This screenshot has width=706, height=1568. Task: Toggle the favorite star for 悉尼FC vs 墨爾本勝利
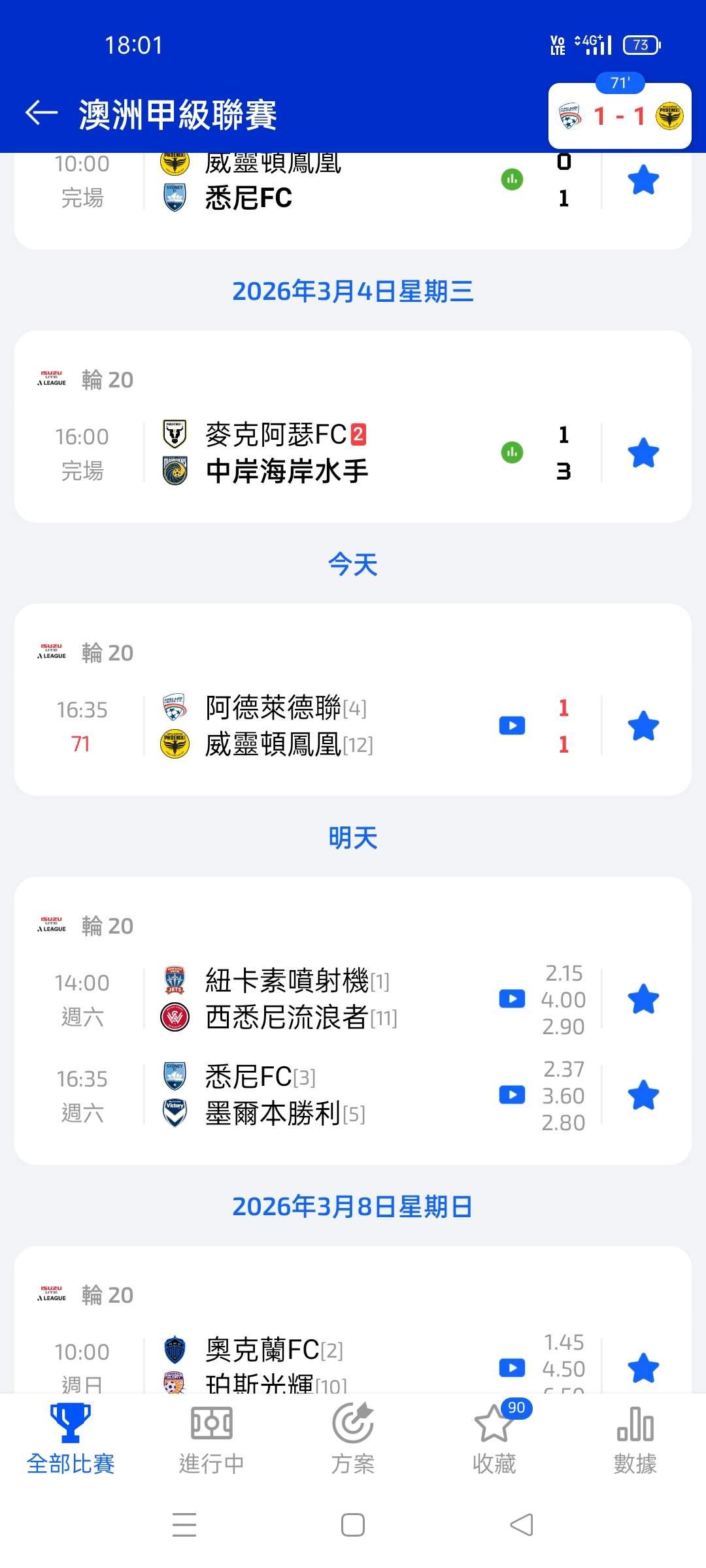pos(643,1095)
